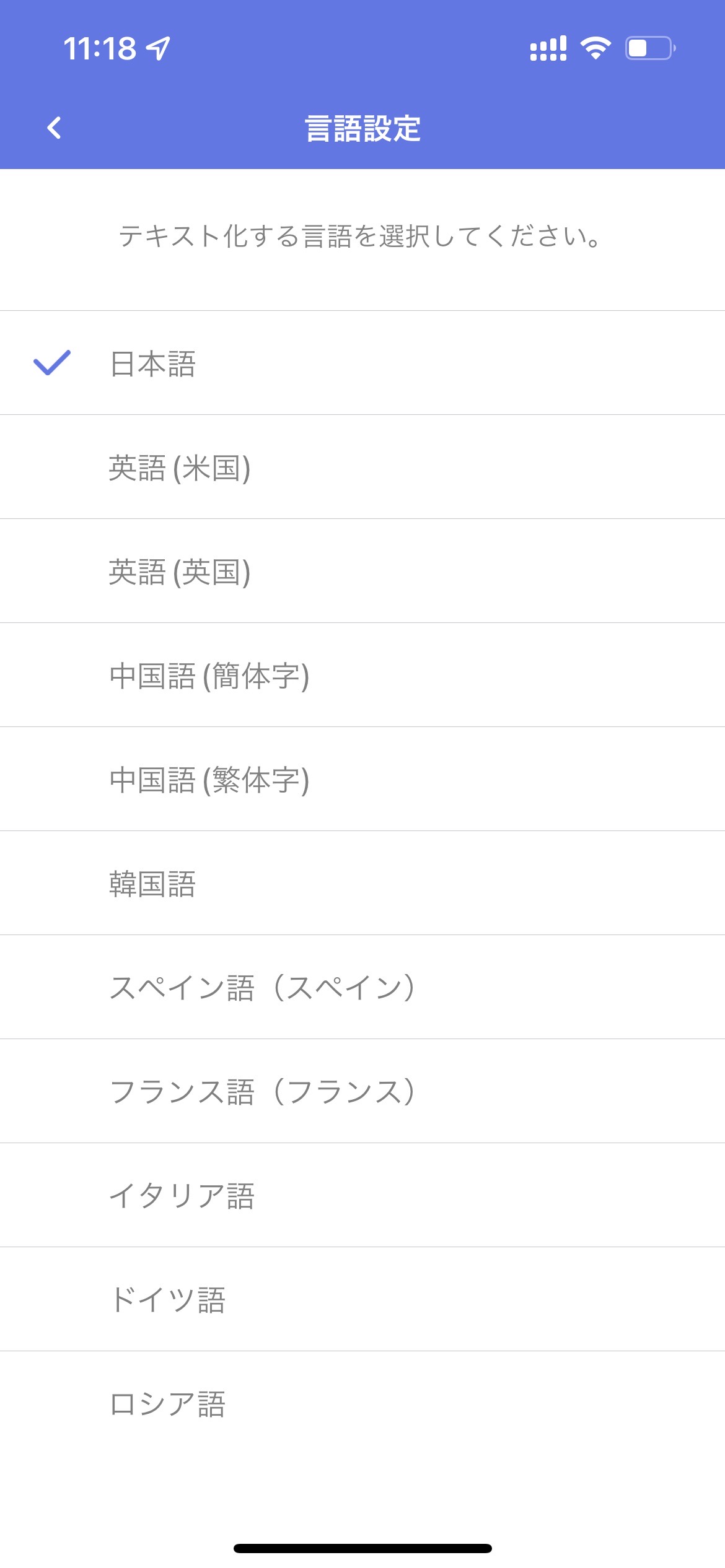Select イタリア語 from the list
Screen dimensions: 725x1568
[x=362, y=1195]
